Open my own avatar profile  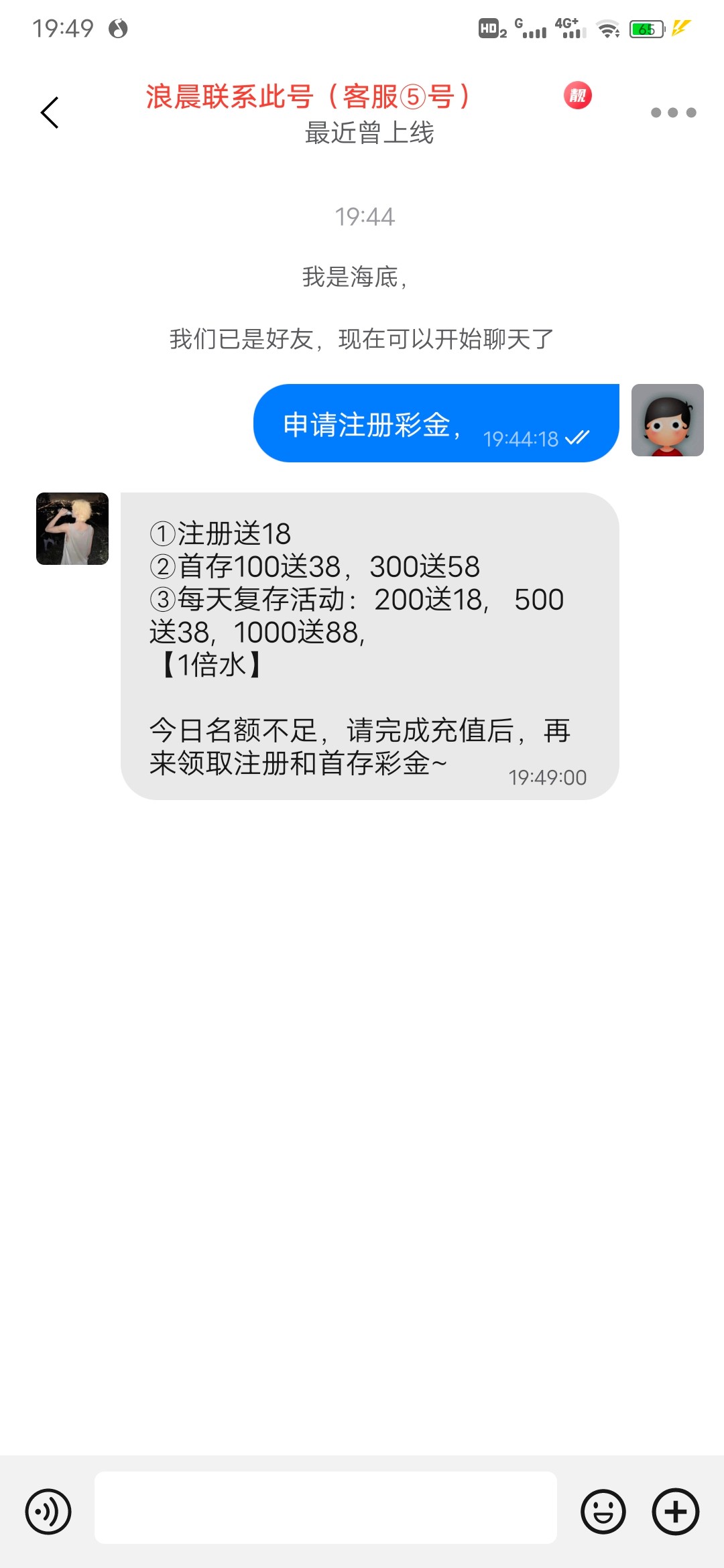(x=667, y=420)
